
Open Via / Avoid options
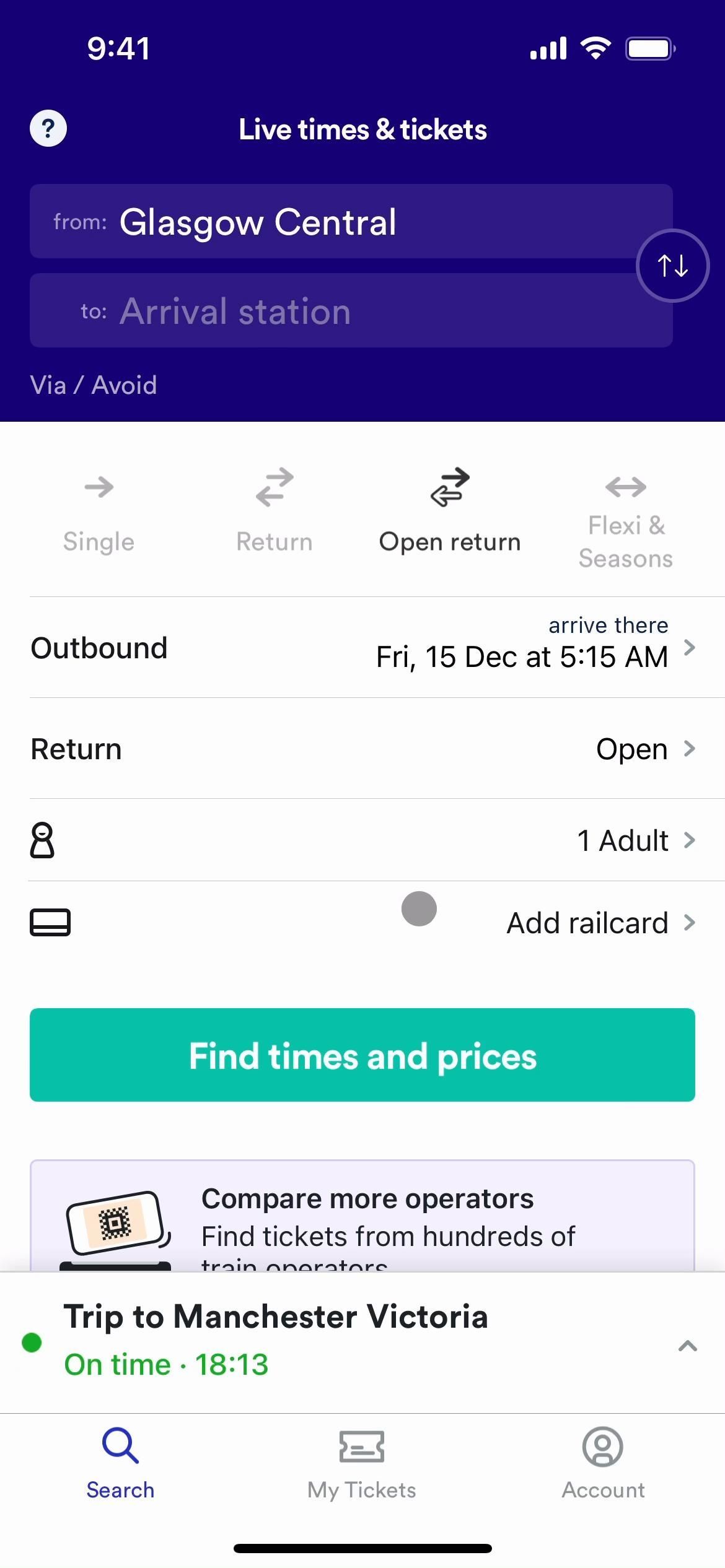pyautogui.click(x=94, y=385)
